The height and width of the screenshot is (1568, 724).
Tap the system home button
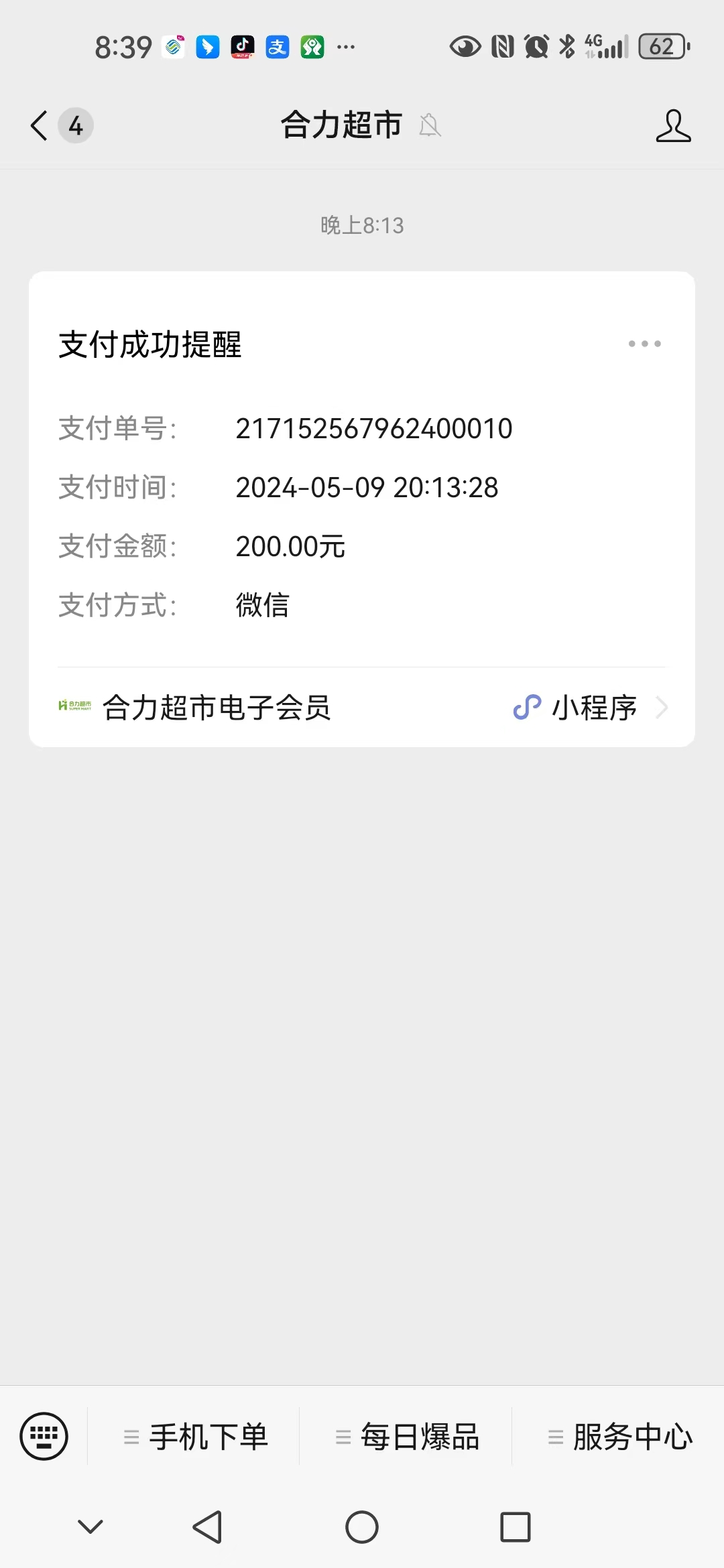point(362,1527)
